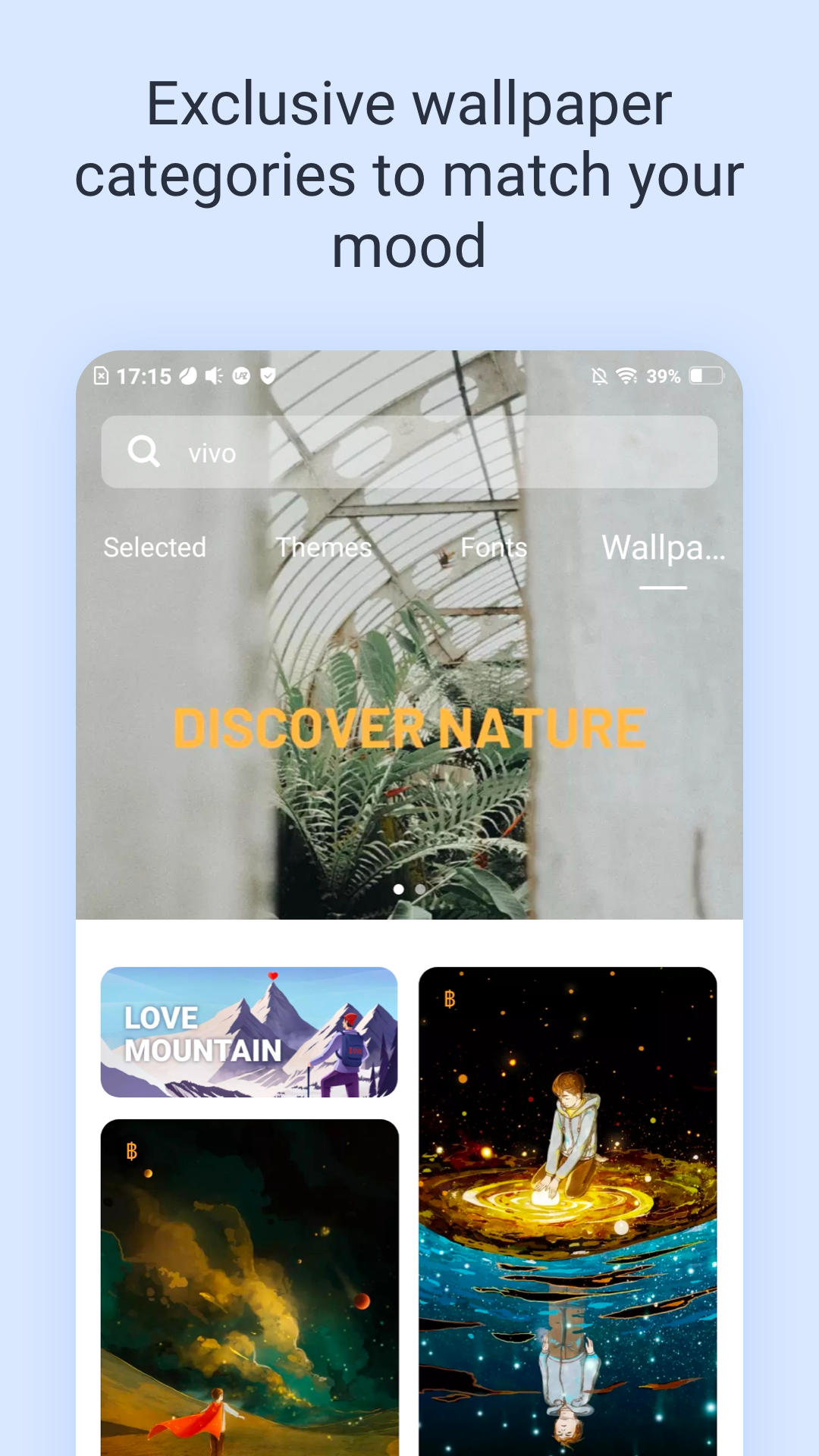This screenshot has width=819, height=1456.
Task: Tap the Wi-Fi status icon
Action: pos(625,376)
